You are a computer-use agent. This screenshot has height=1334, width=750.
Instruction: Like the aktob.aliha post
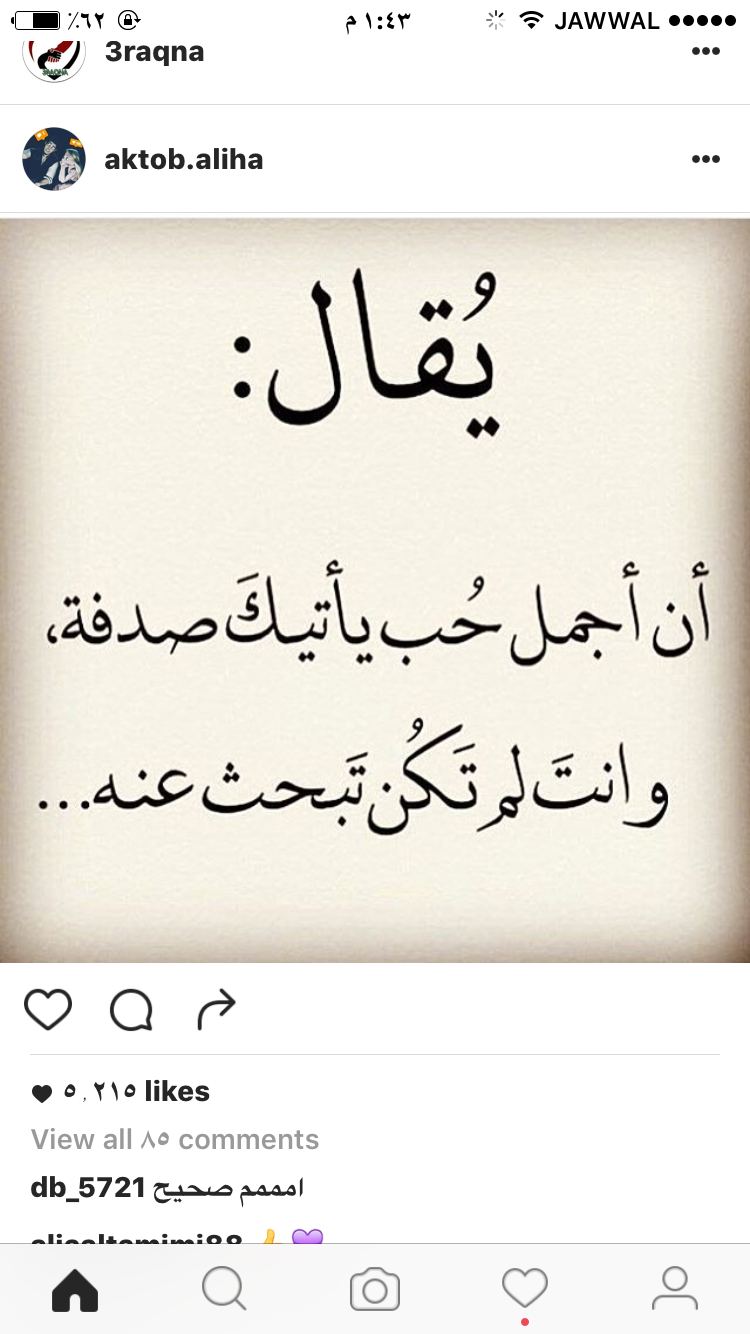[48, 1010]
